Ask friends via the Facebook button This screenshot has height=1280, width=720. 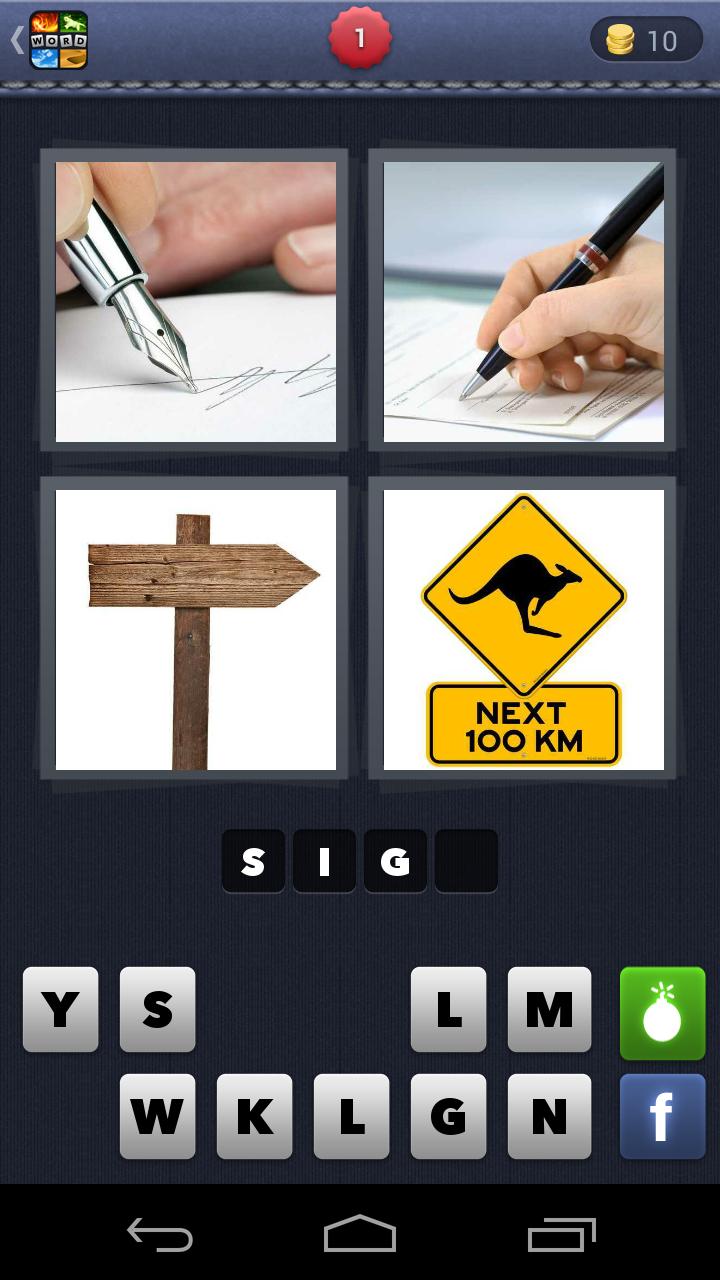663,1117
